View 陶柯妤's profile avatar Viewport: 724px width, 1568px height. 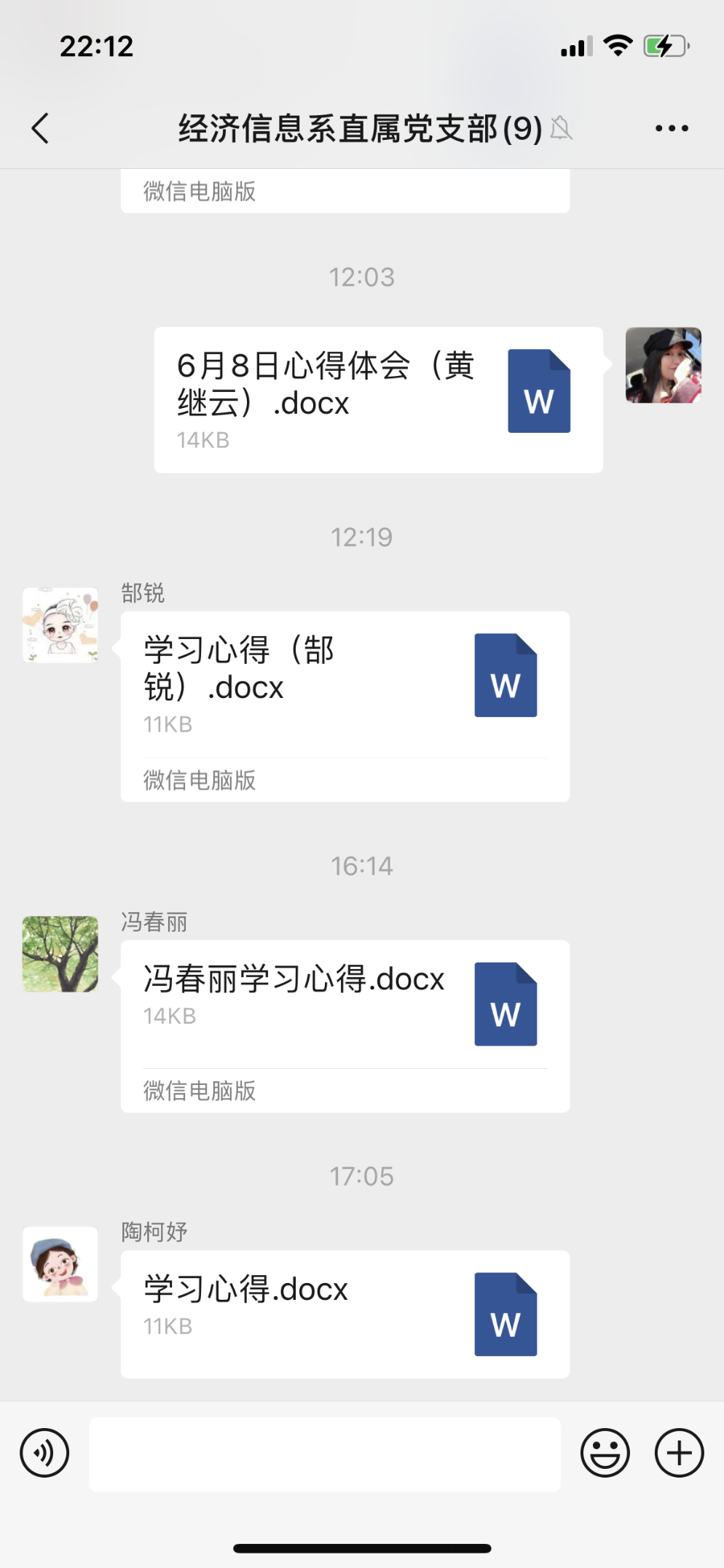pyautogui.click(x=60, y=1264)
